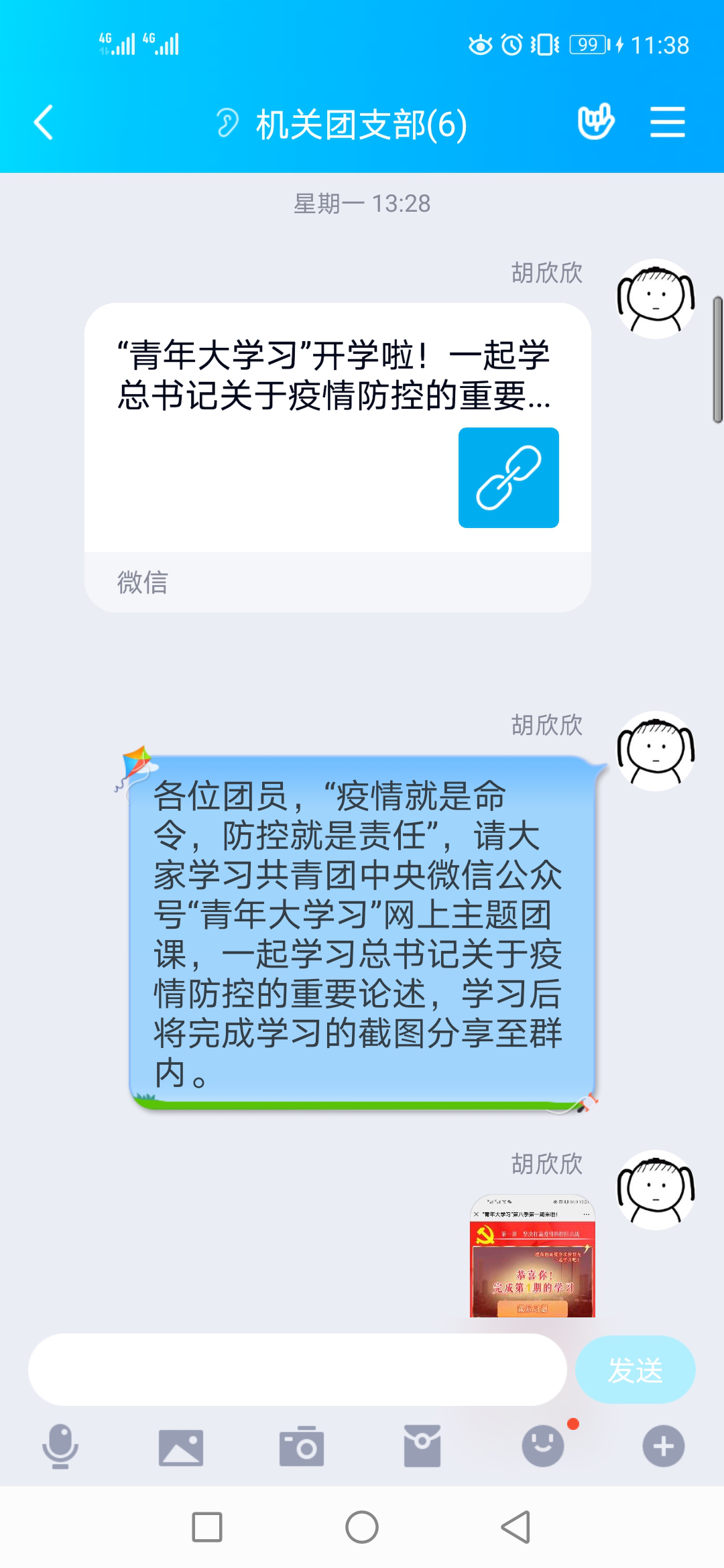Screen dimensions: 724x1568
Task: Expand more options with the plus icon
Action: [x=663, y=1446]
